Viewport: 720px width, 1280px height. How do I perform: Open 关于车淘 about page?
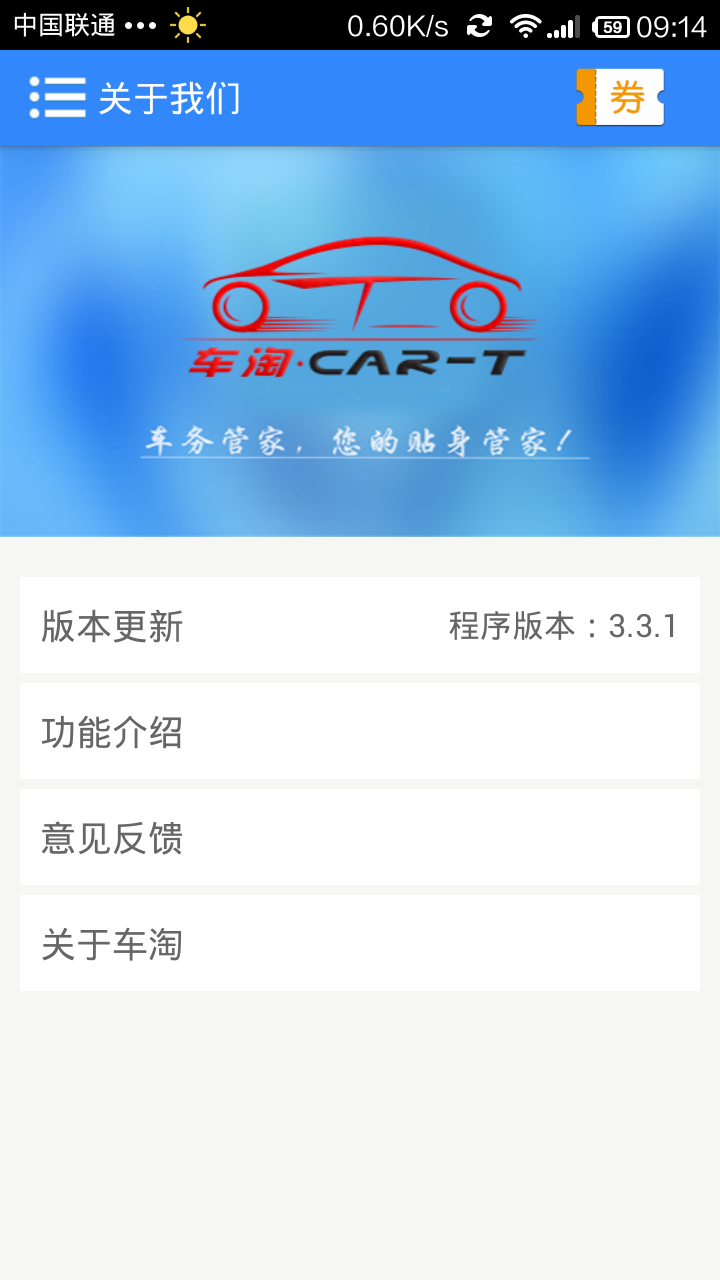(360, 944)
